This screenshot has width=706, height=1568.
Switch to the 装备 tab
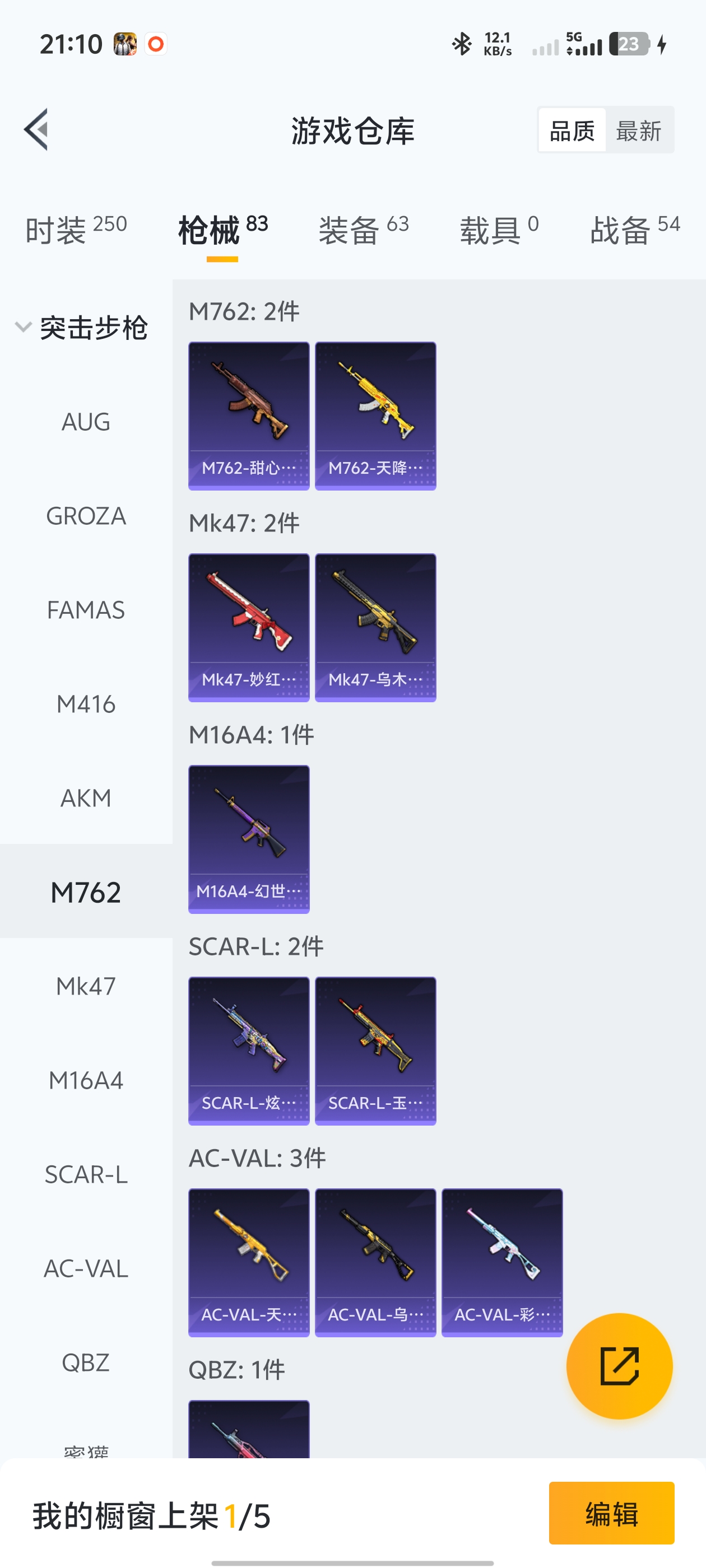364,230
